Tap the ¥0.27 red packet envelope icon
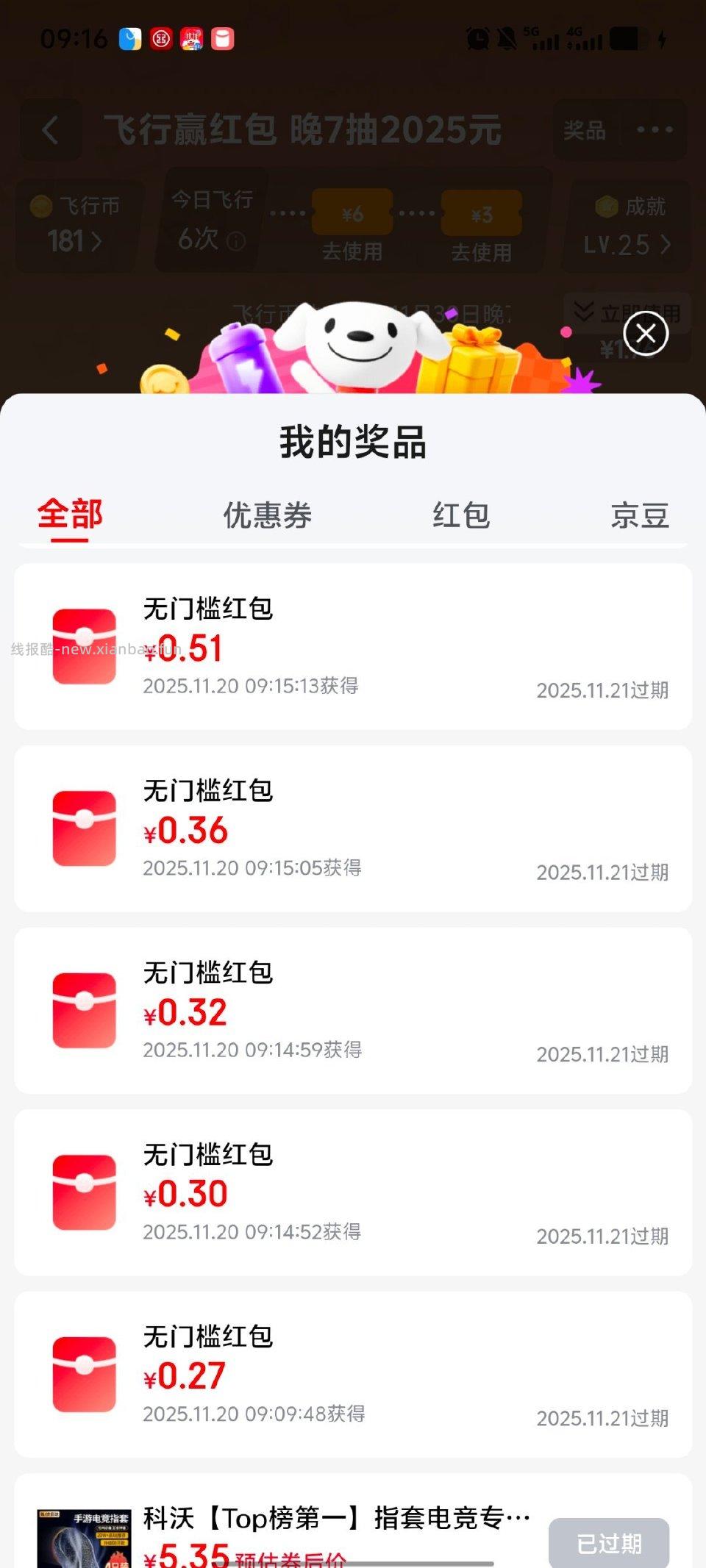Image resolution: width=706 pixels, height=1568 pixels. tap(83, 1376)
